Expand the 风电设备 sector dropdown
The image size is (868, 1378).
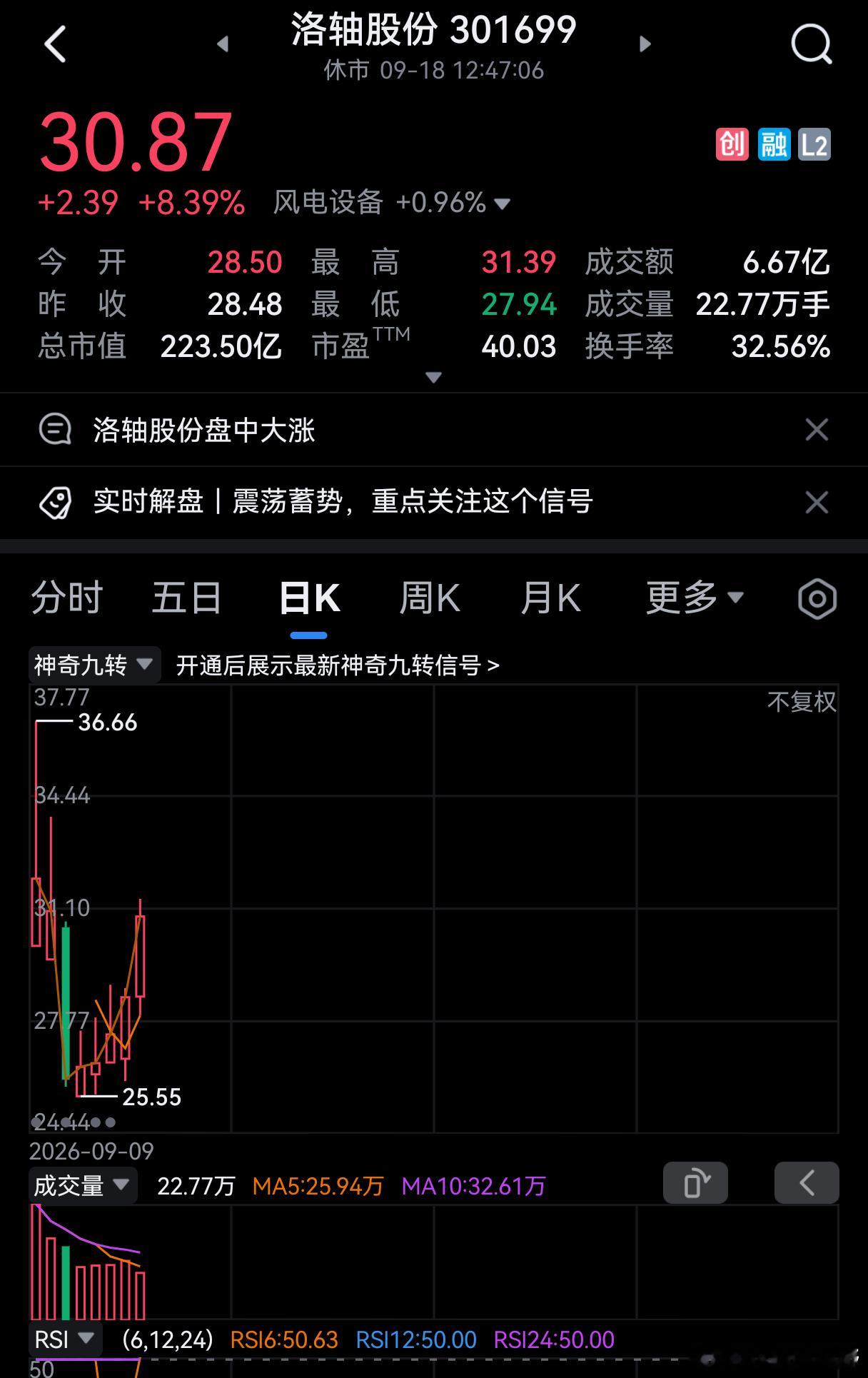502,204
